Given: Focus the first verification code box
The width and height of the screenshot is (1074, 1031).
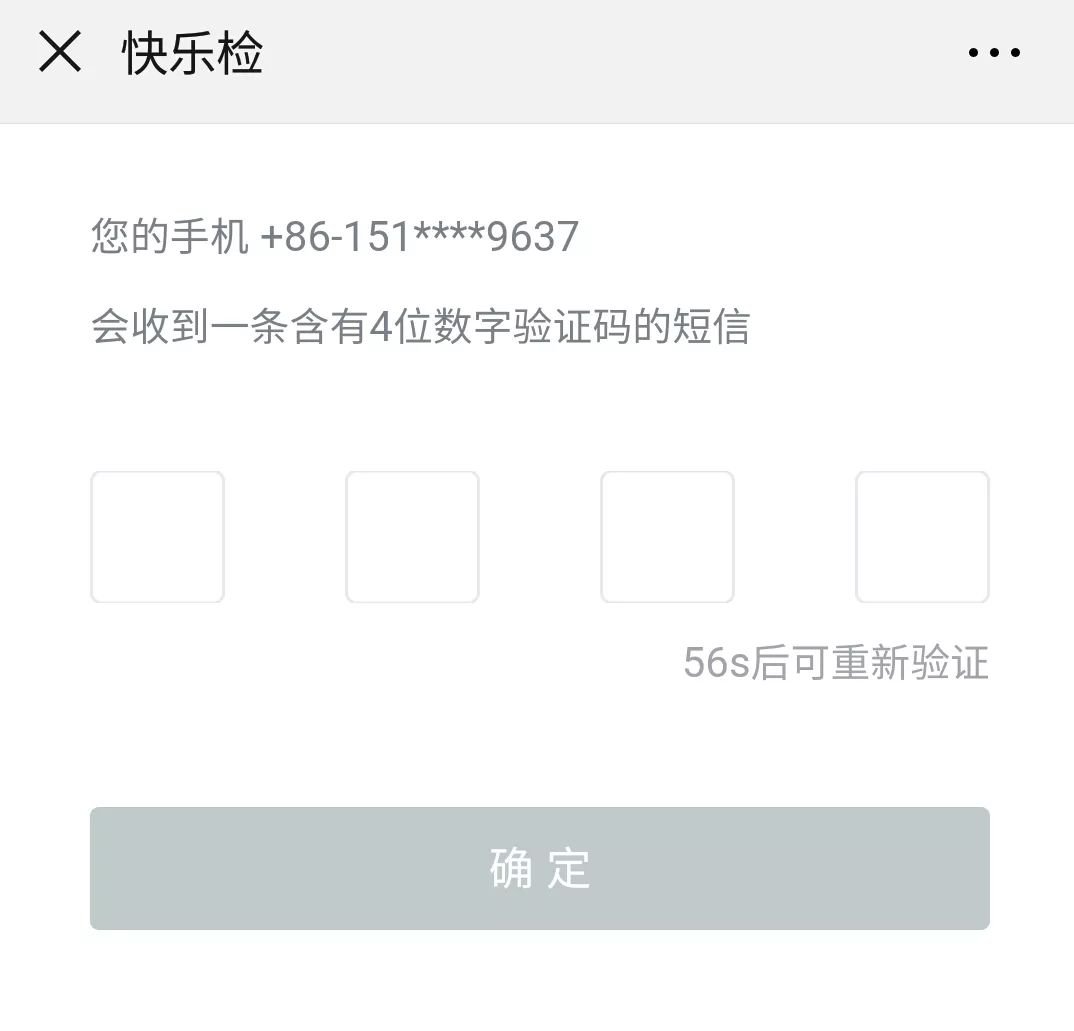Looking at the screenshot, I should (x=158, y=537).
